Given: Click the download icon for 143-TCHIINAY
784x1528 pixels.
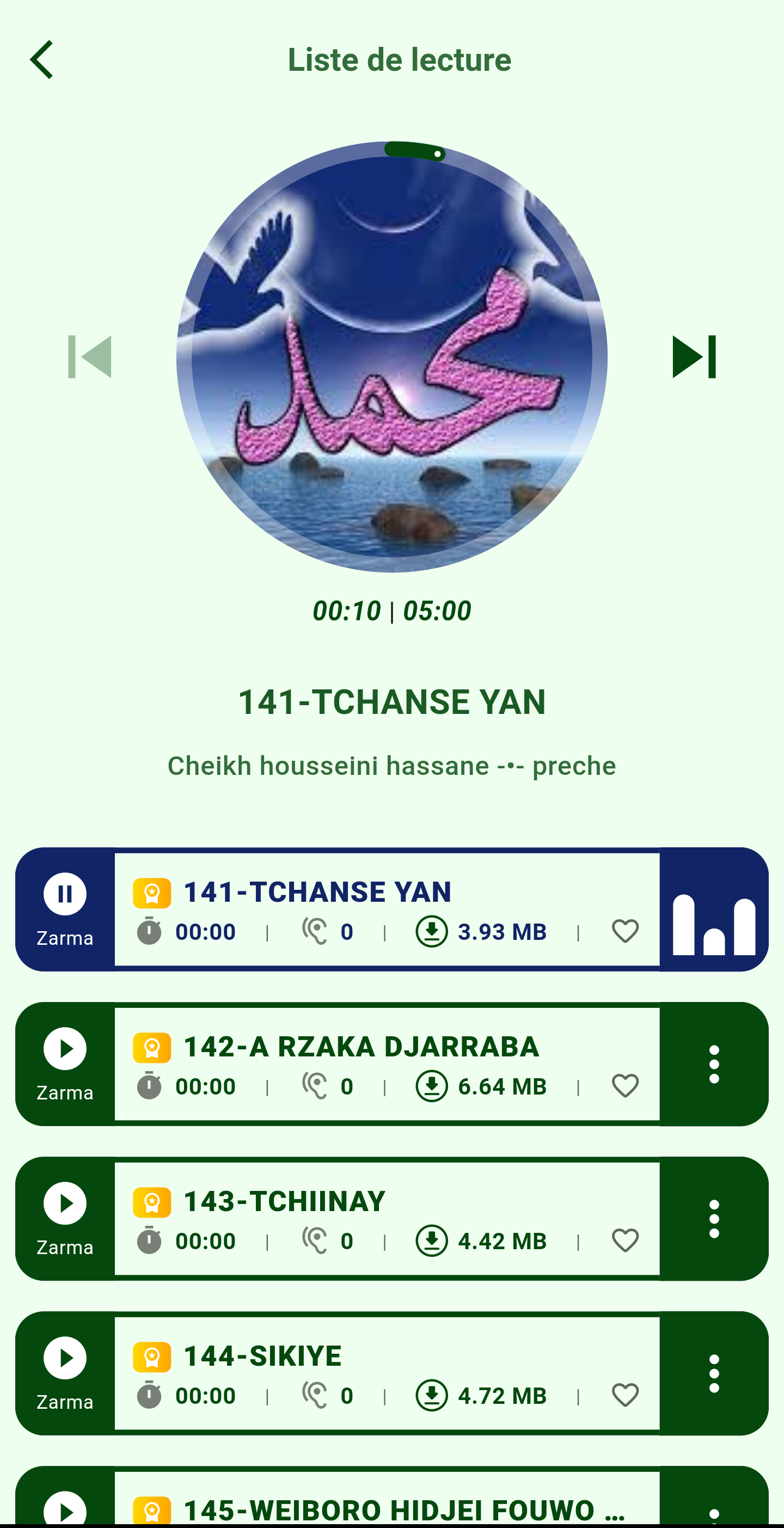Looking at the screenshot, I should pyautogui.click(x=432, y=1240).
